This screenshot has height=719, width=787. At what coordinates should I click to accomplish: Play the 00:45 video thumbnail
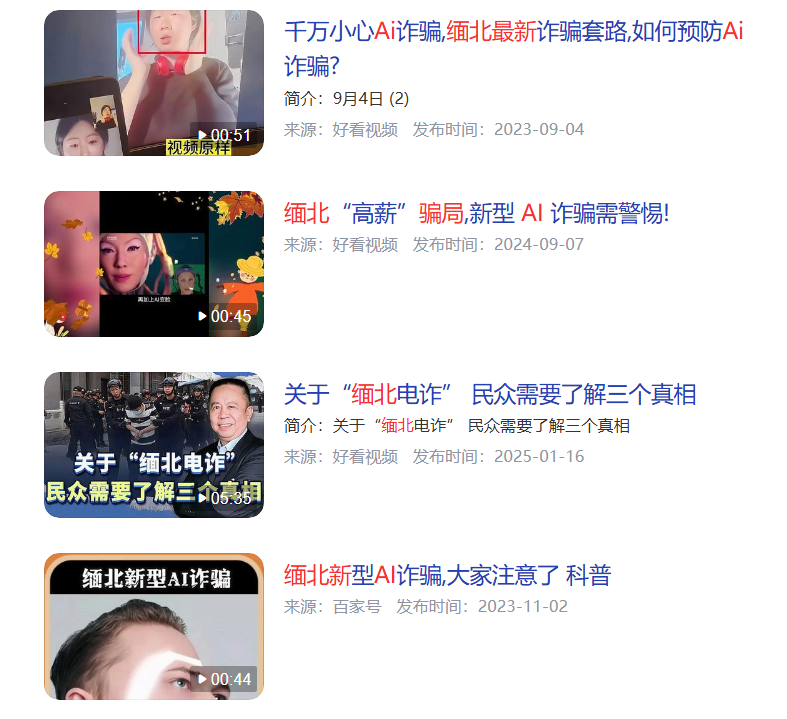click(x=153, y=264)
